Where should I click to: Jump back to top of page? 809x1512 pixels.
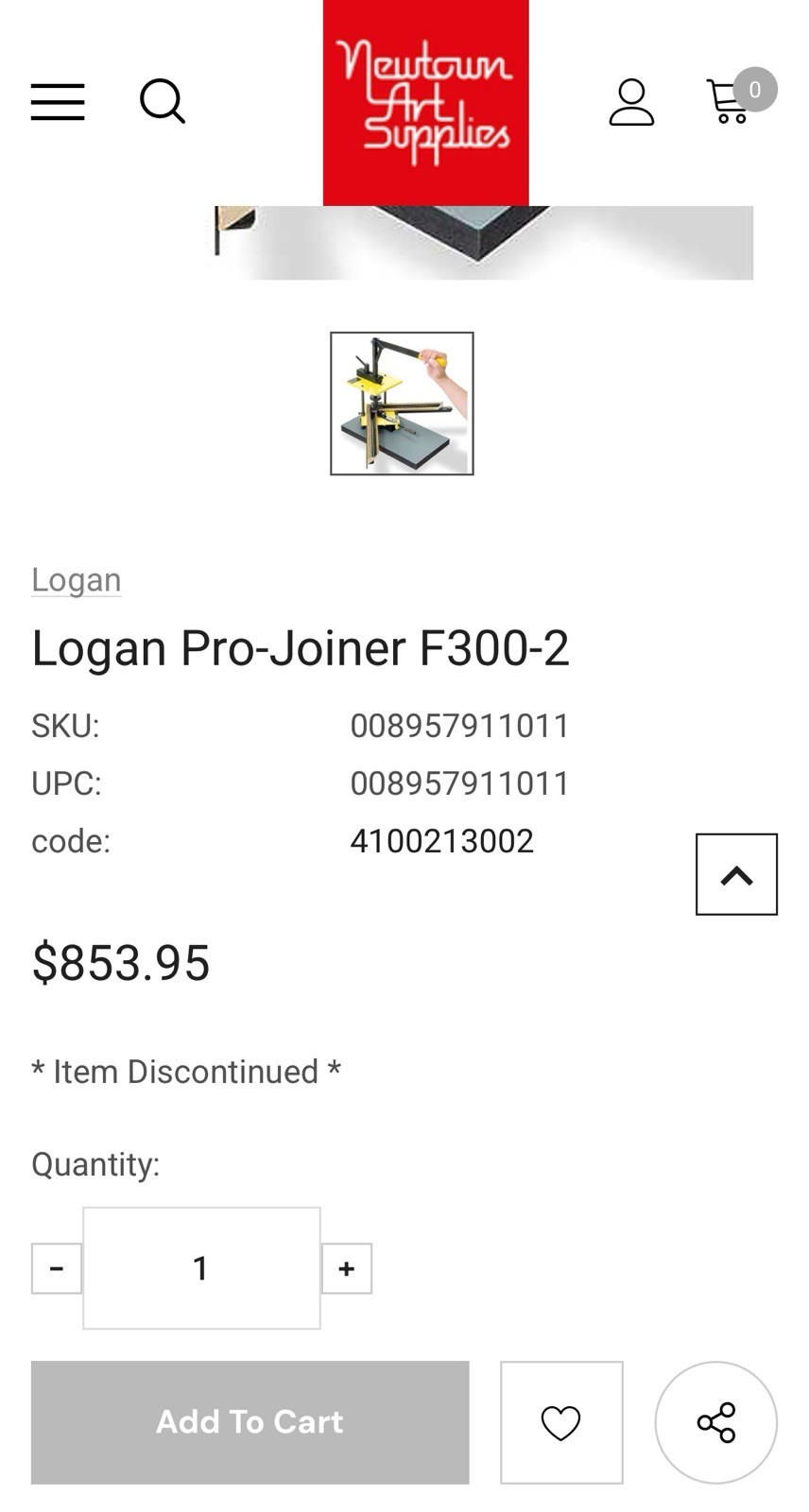click(736, 874)
